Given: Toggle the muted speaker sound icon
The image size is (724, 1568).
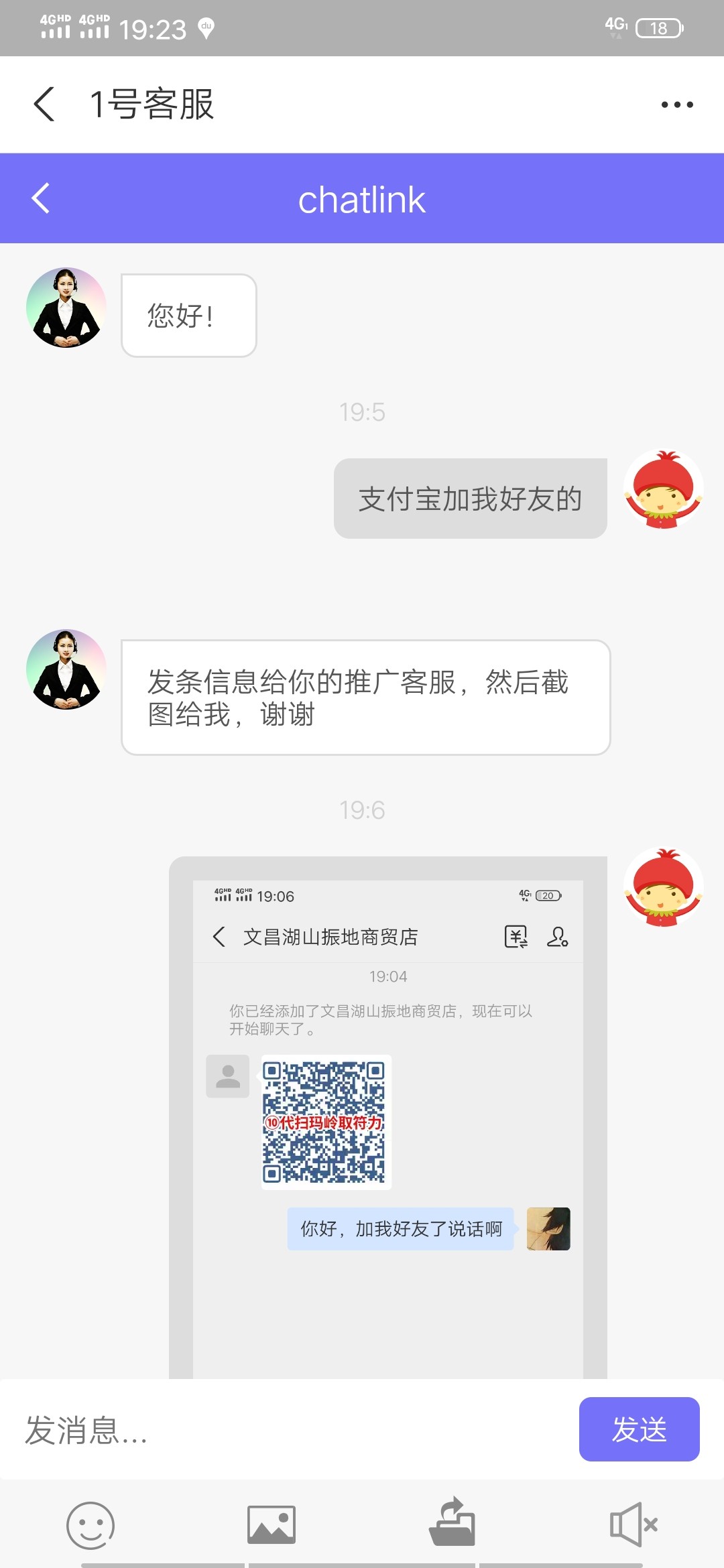Looking at the screenshot, I should coord(633,1524).
